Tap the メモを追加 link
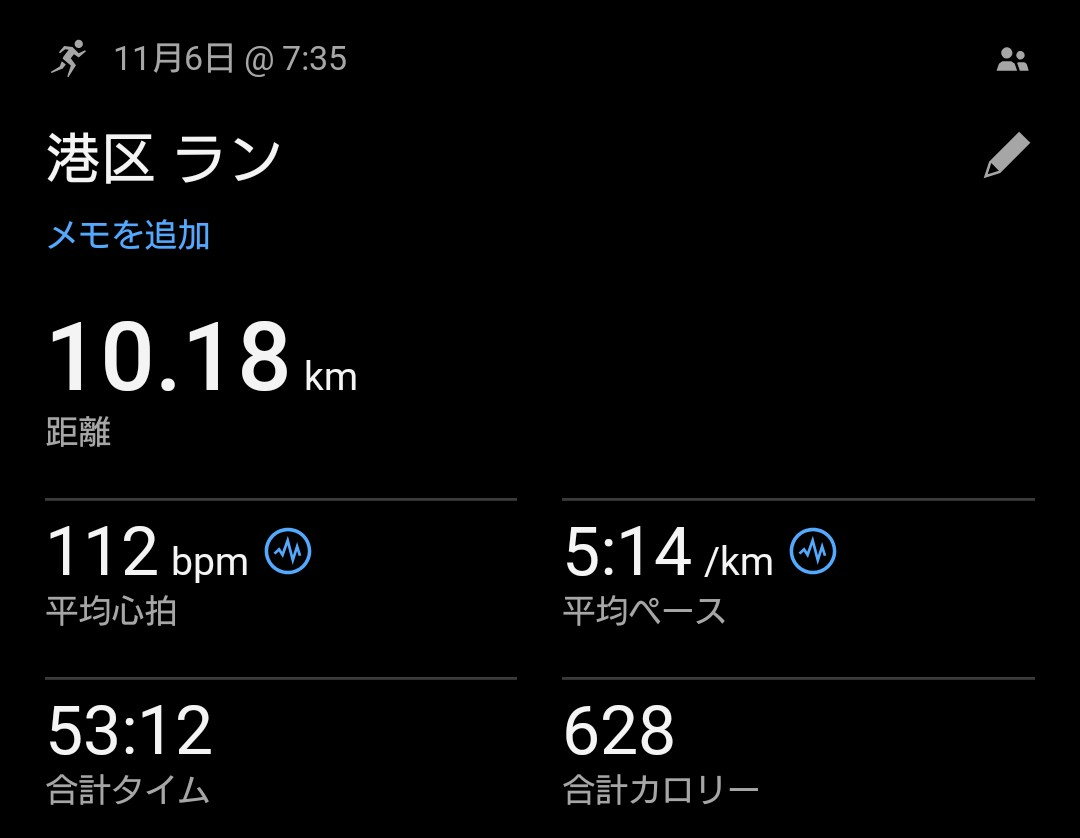This screenshot has width=1080, height=838. pyautogui.click(x=128, y=235)
